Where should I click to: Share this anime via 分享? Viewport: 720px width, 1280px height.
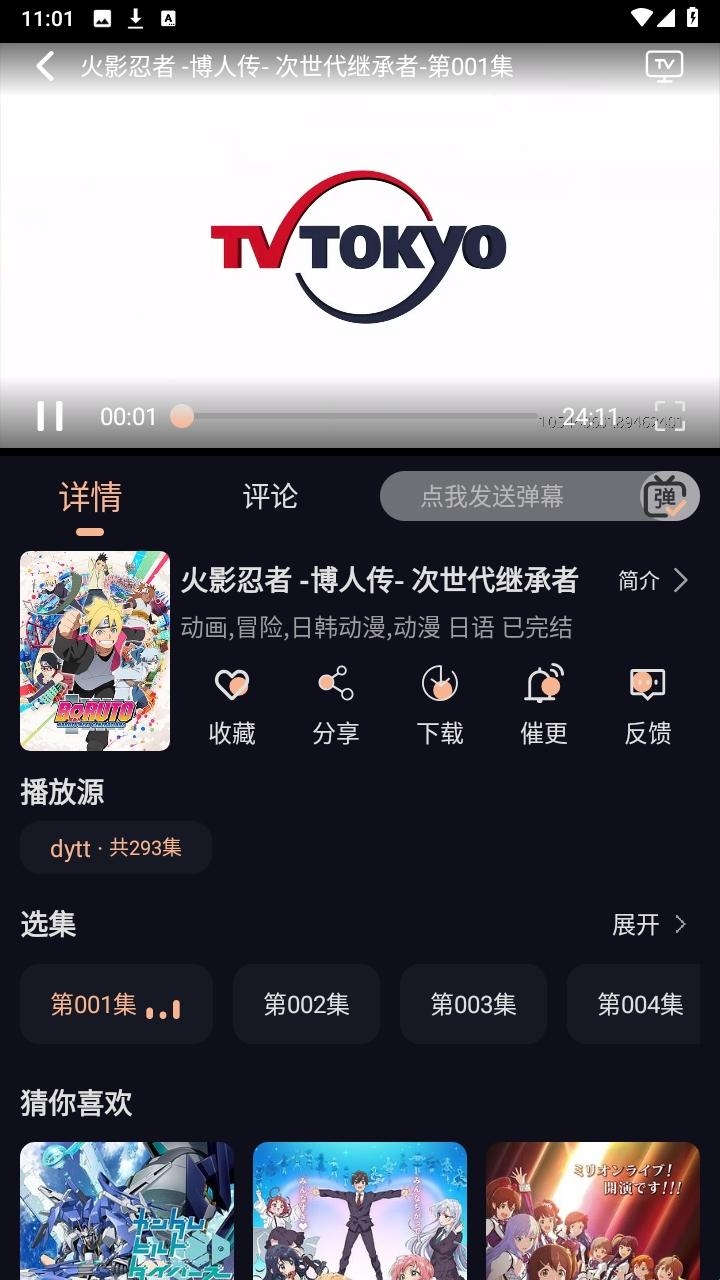pos(336,706)
